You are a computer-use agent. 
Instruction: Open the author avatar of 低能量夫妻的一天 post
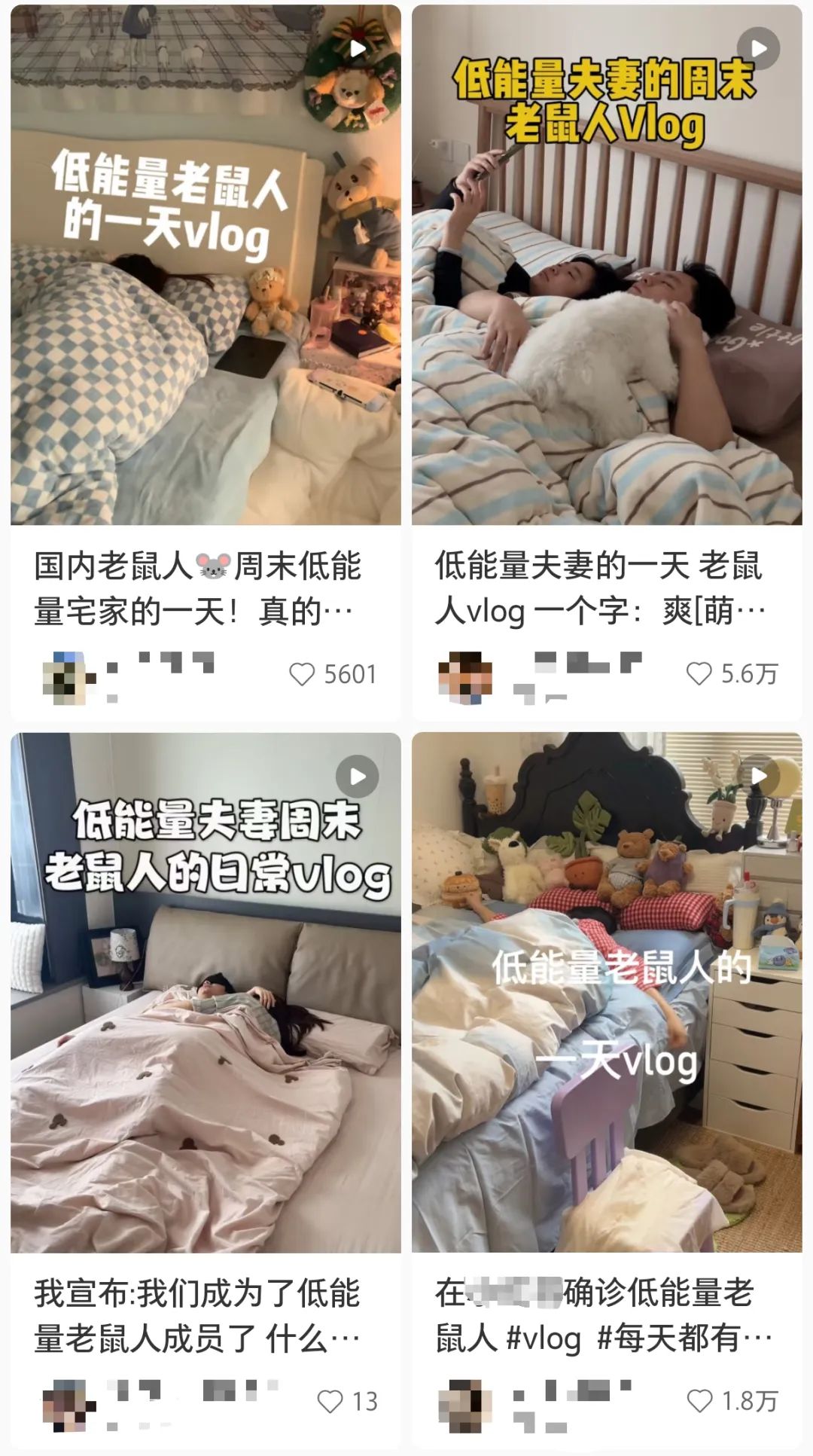pos(465,677)
